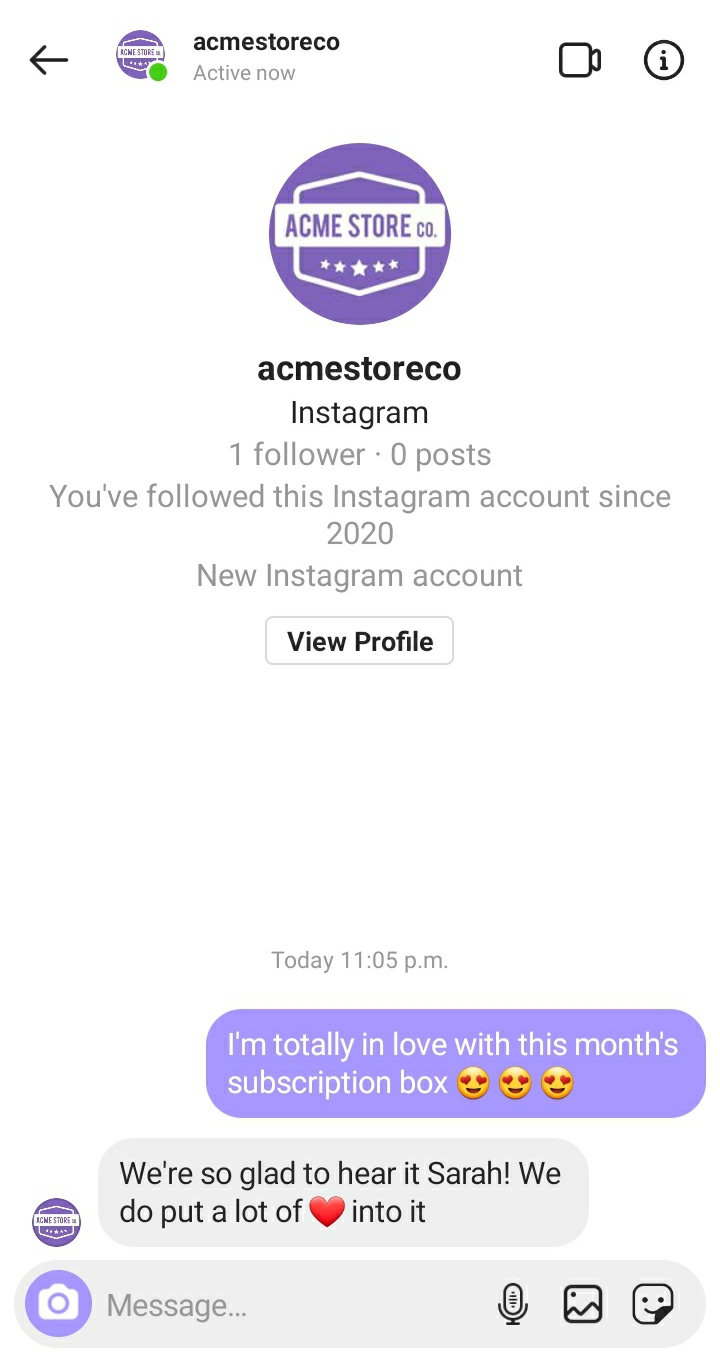Tap the View Profile button
The image size is (720, 1362).
click(x=359, y=641)
